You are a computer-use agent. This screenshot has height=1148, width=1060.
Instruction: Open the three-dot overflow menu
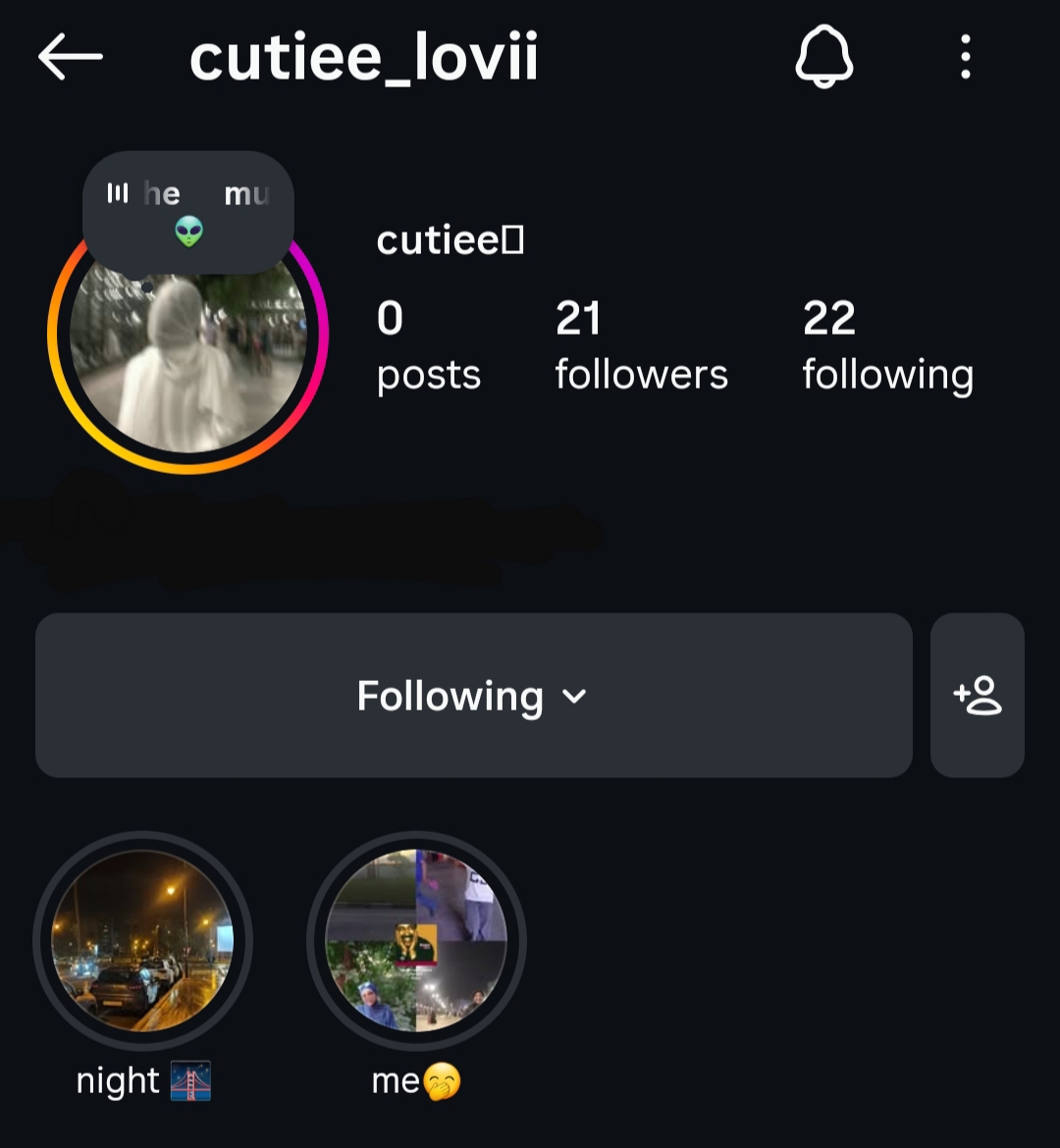click(x=966, y=58)
